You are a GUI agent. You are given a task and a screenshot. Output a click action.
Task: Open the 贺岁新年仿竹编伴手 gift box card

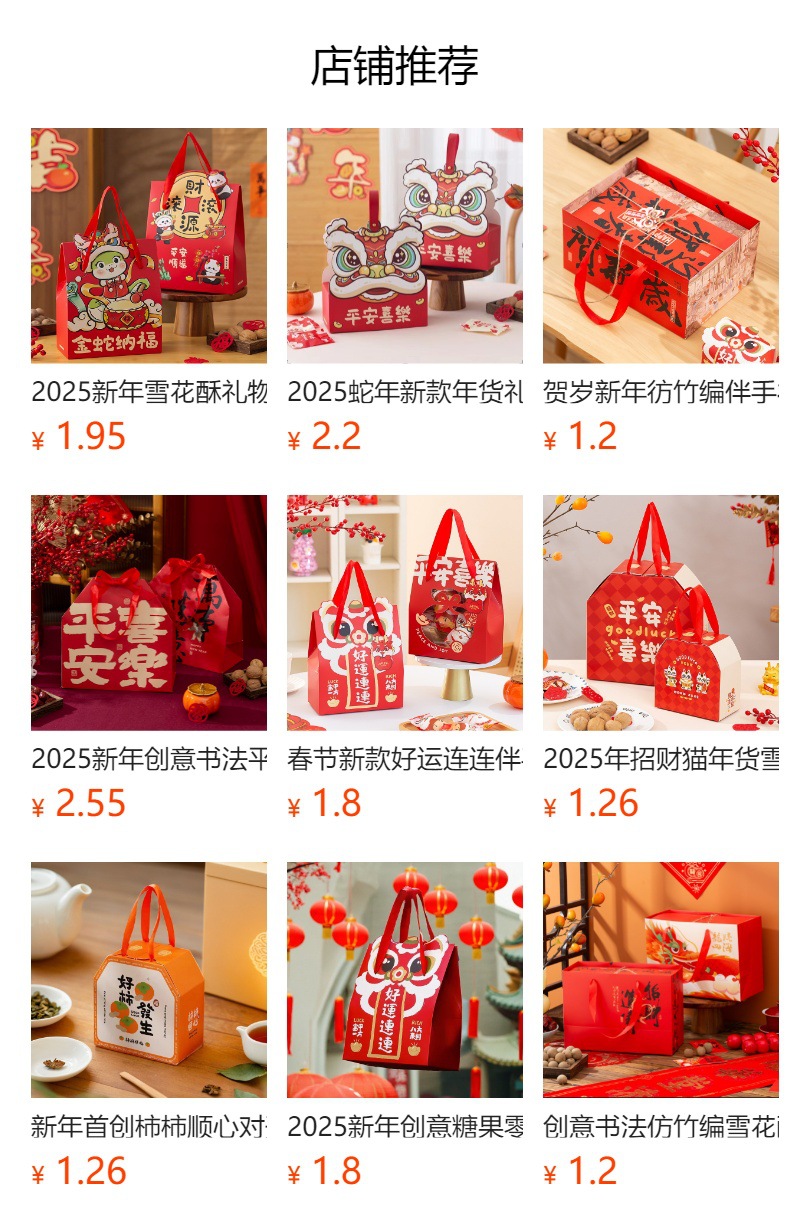660,245
